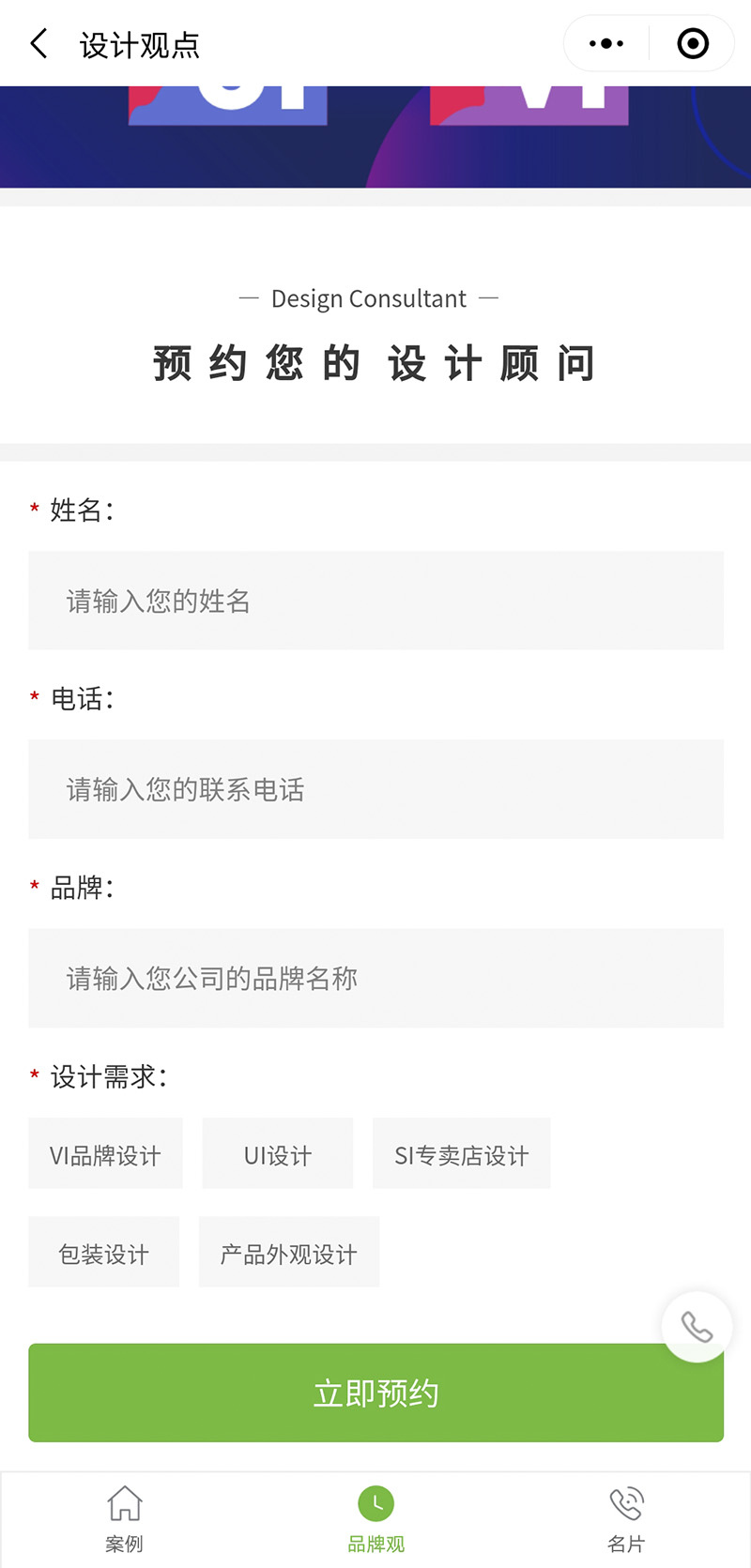
Task: Select the 品牌 brand name field
Action: tap(375, 978)
